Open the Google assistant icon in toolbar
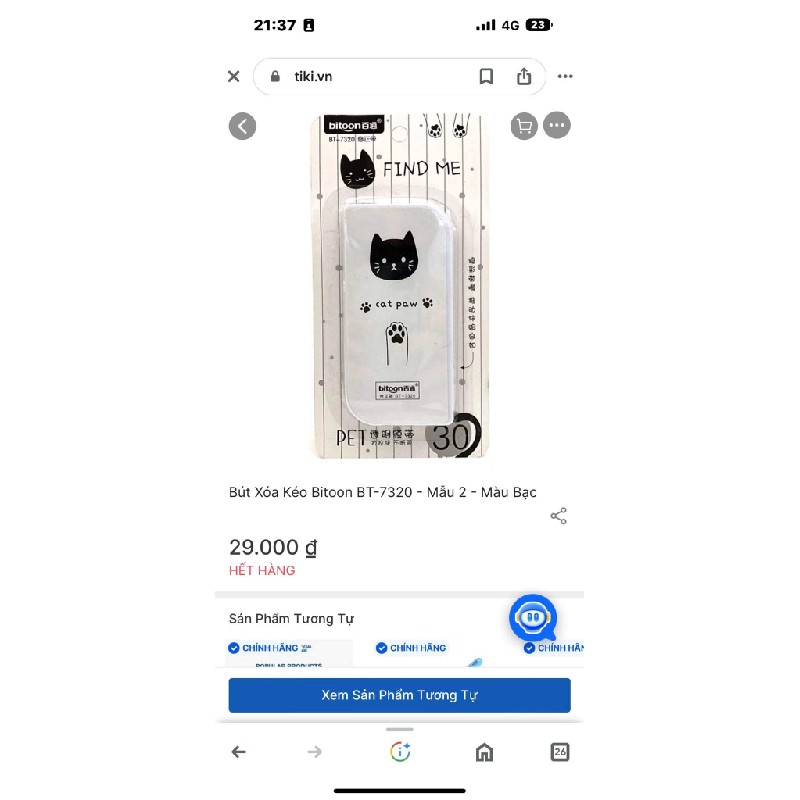 400,752
